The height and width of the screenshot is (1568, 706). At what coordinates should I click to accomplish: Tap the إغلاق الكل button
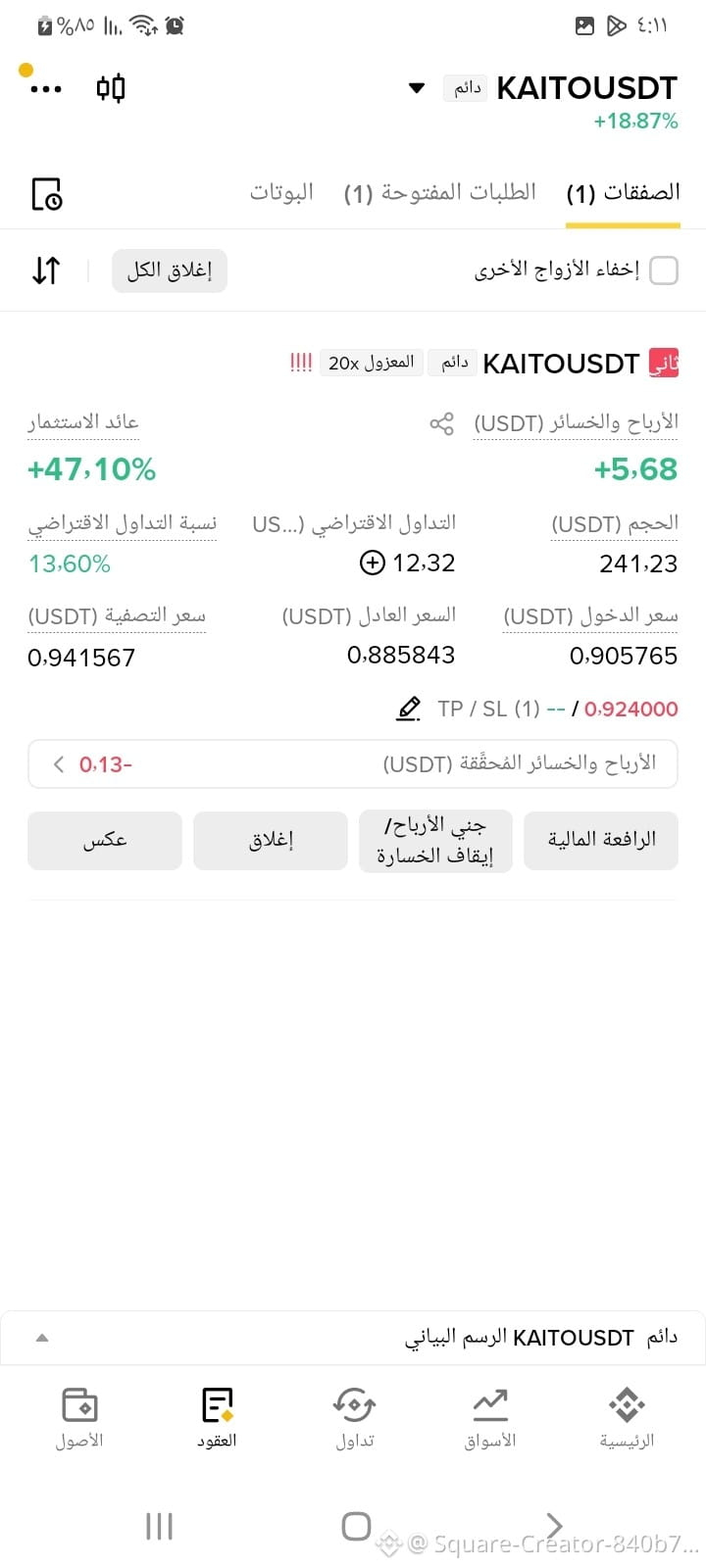[x=170, y=270]
